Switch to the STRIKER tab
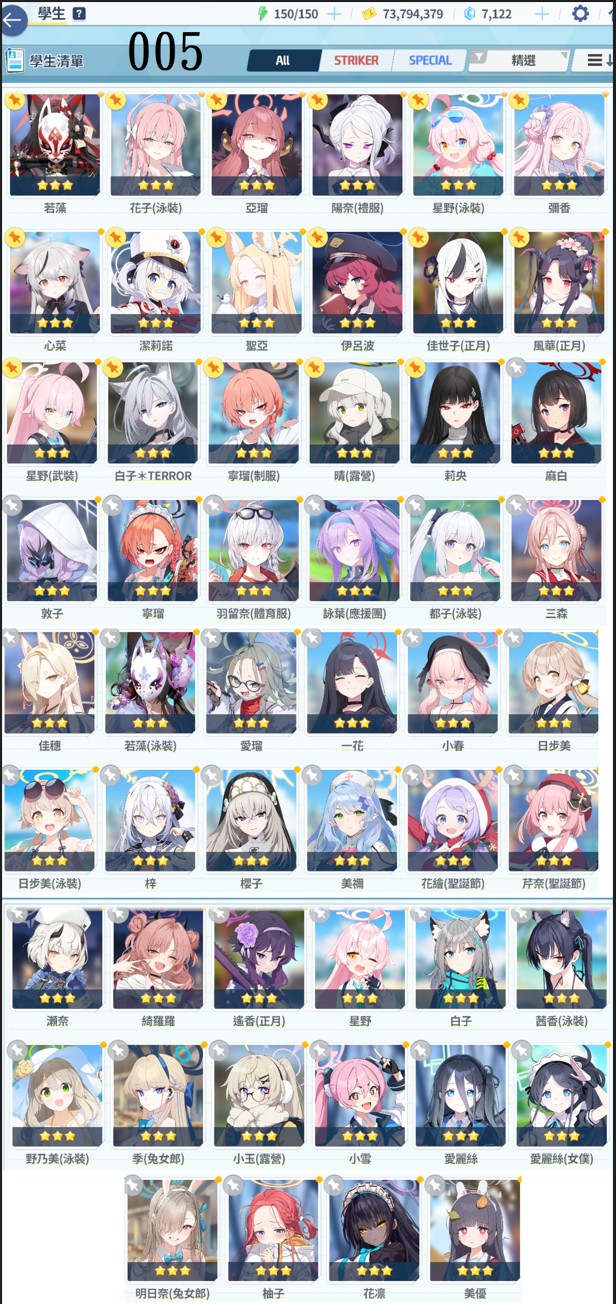Viewport: 616px width, 1304px height. point(356,60)
